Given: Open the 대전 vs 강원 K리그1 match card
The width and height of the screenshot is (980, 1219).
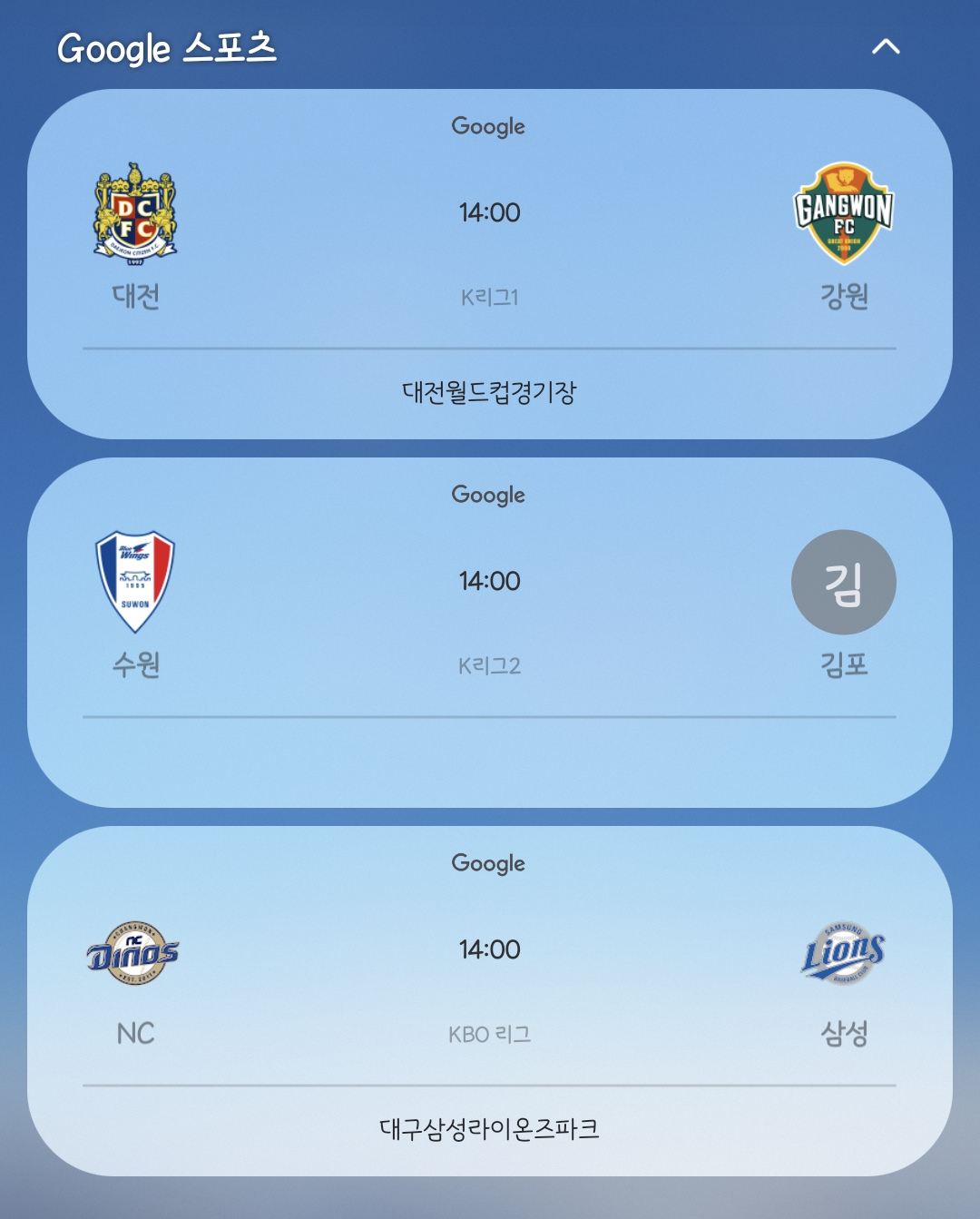Looking at the screenshot, I should click(x=490, y=264).
